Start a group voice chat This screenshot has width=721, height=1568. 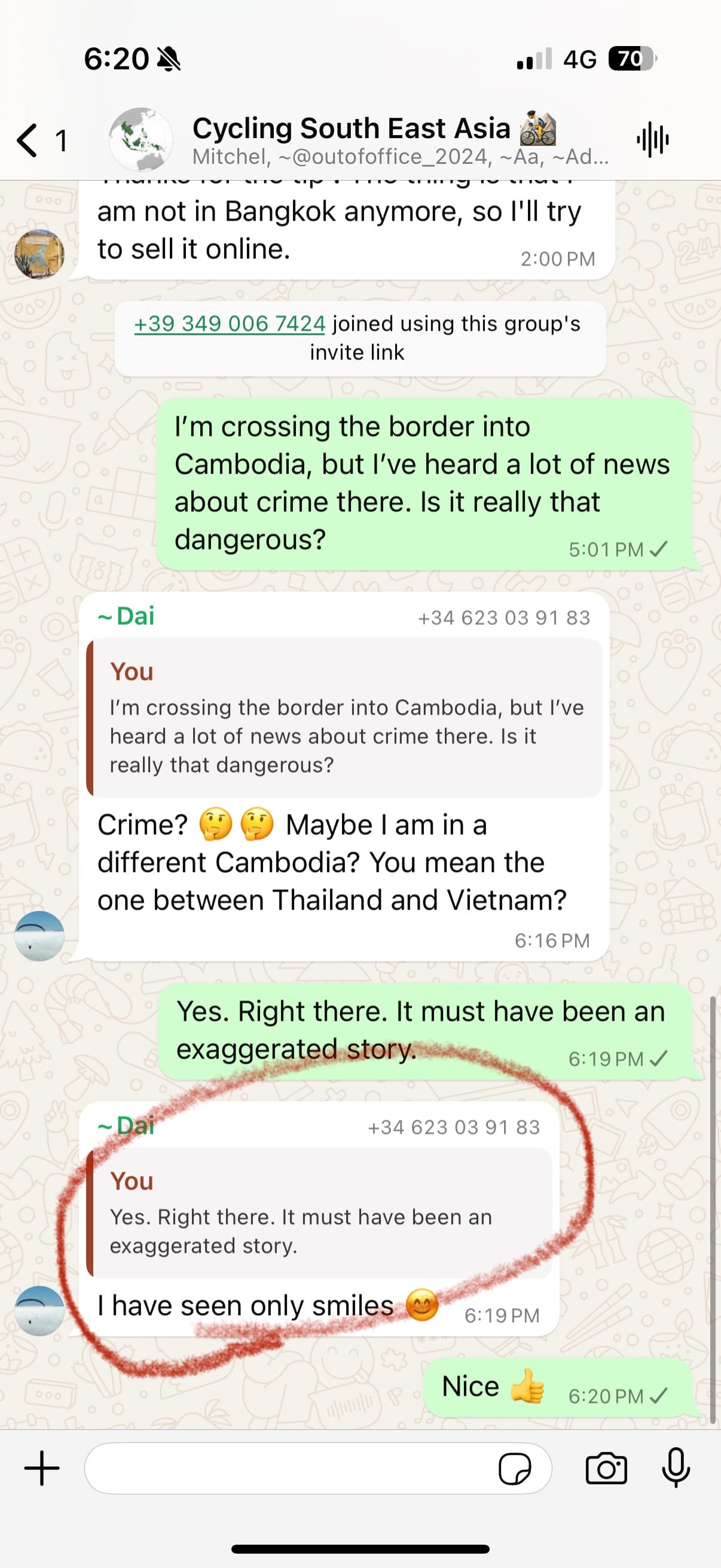click(653, 140)
